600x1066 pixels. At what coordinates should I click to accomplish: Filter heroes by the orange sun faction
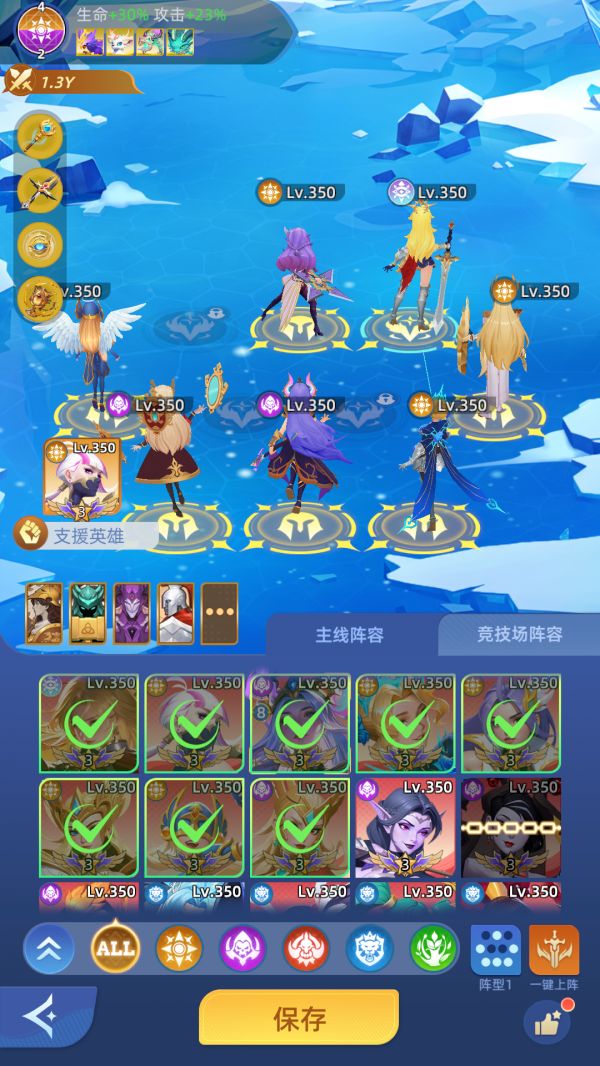179,947
